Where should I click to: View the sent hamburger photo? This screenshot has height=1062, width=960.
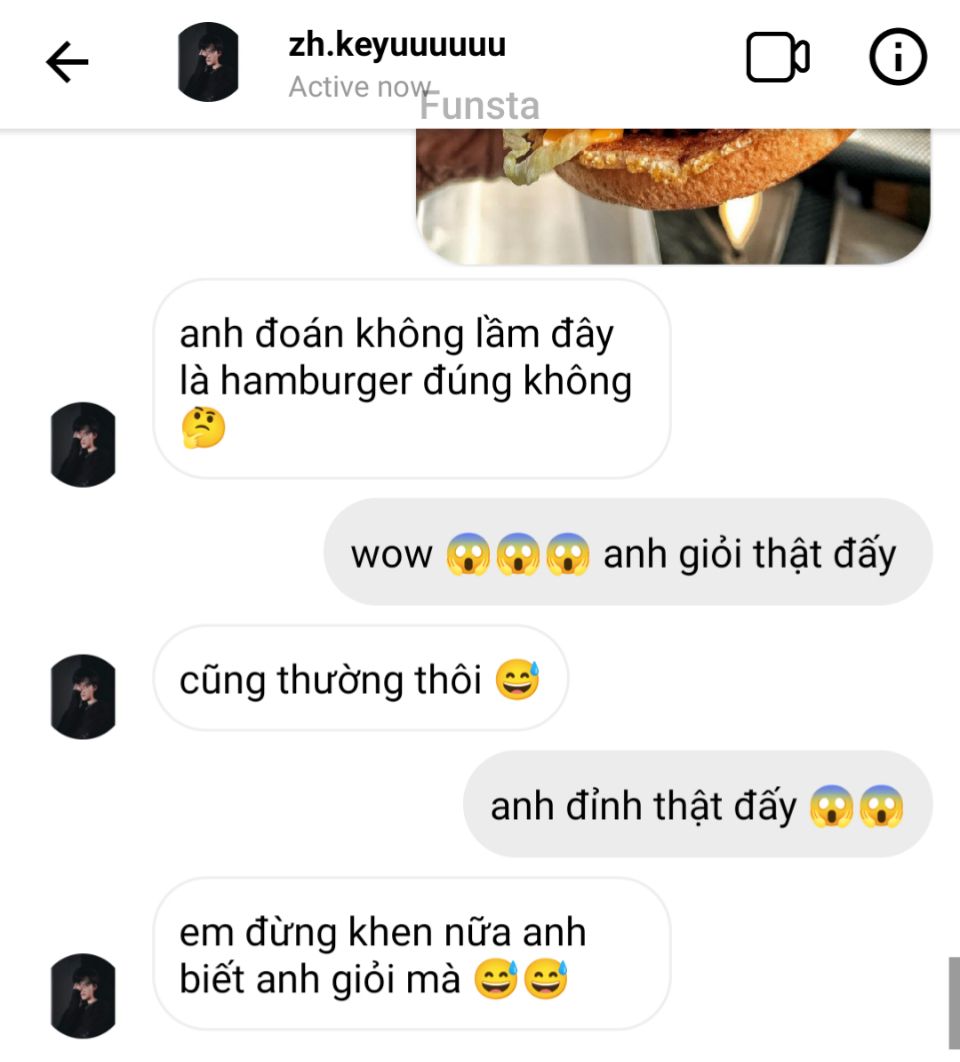pos(673,196)
